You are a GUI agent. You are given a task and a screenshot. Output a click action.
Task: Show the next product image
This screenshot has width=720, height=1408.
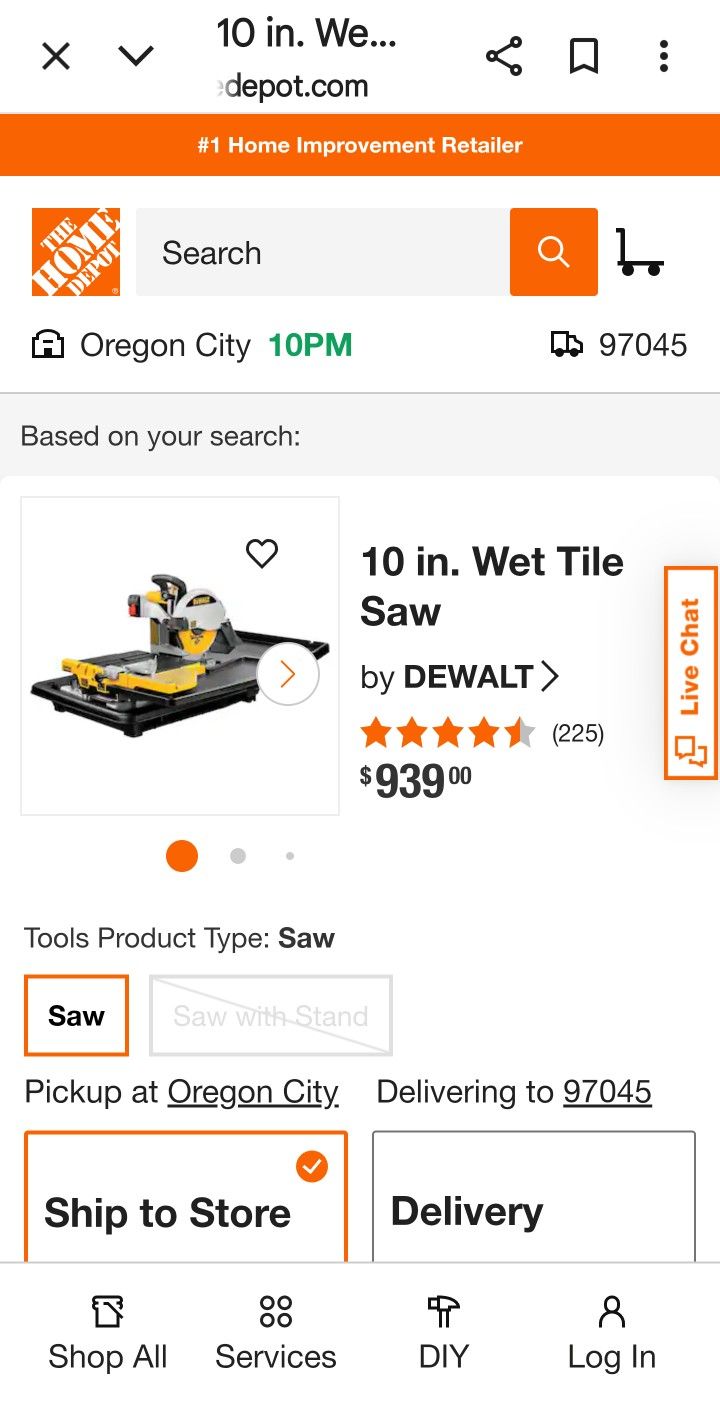(287, 675)
